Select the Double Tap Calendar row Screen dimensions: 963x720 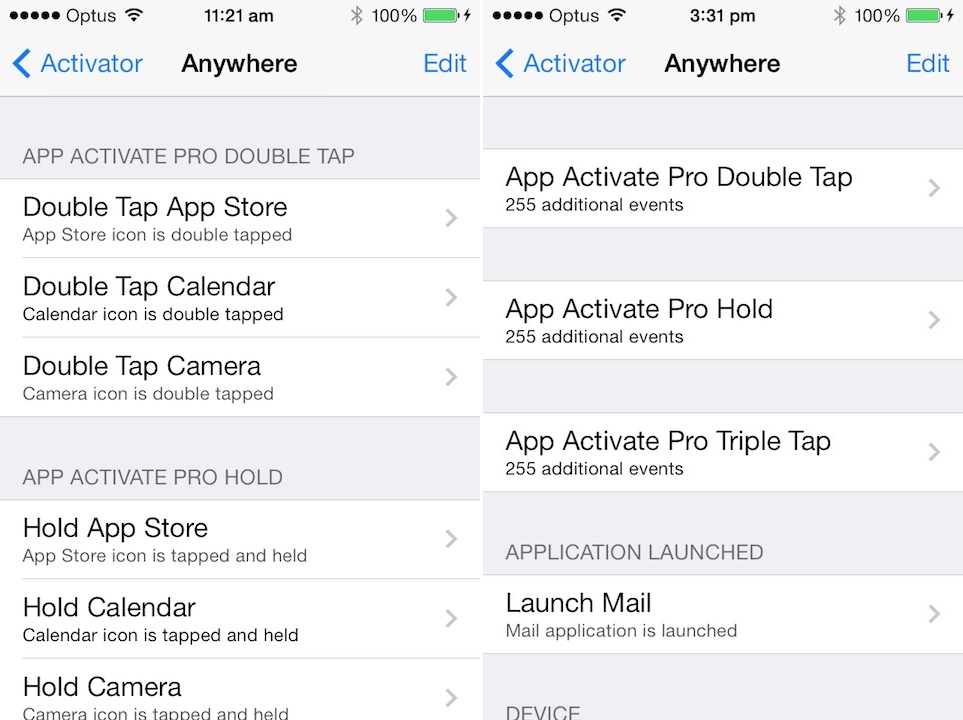coord(240,298)
